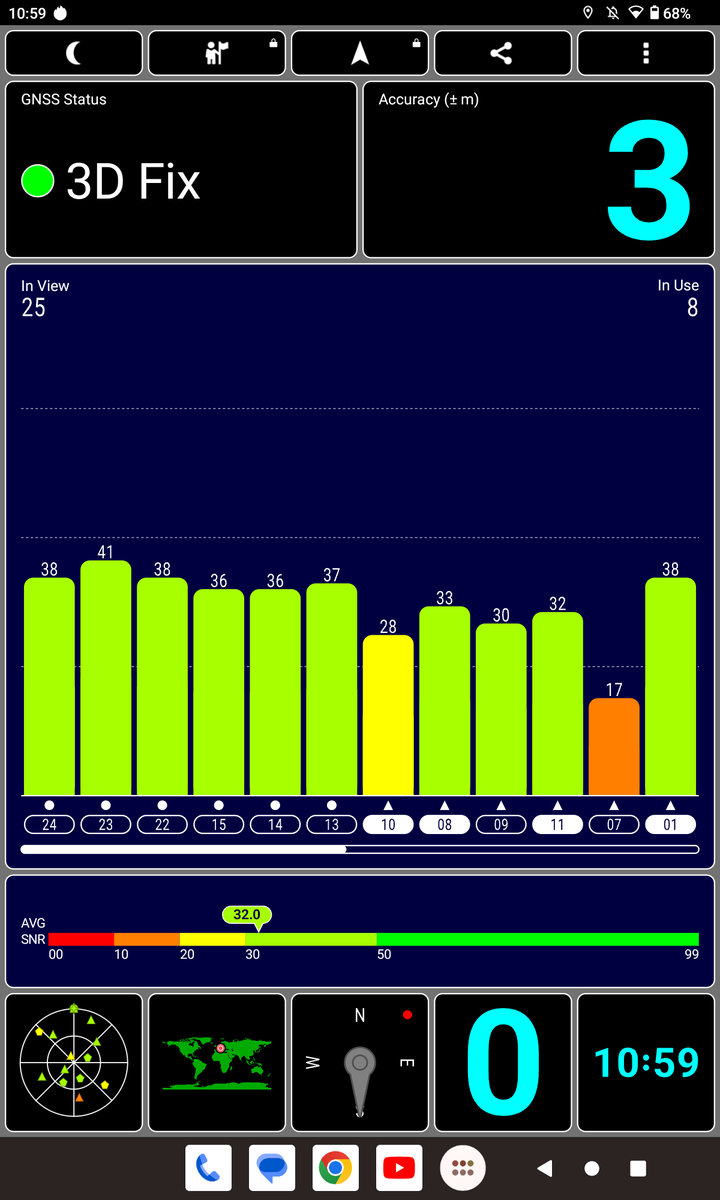The width and height of the screenshot is (720, 1200).
Task: Launch YouTube from the dock
Action: coord(399,1168)
